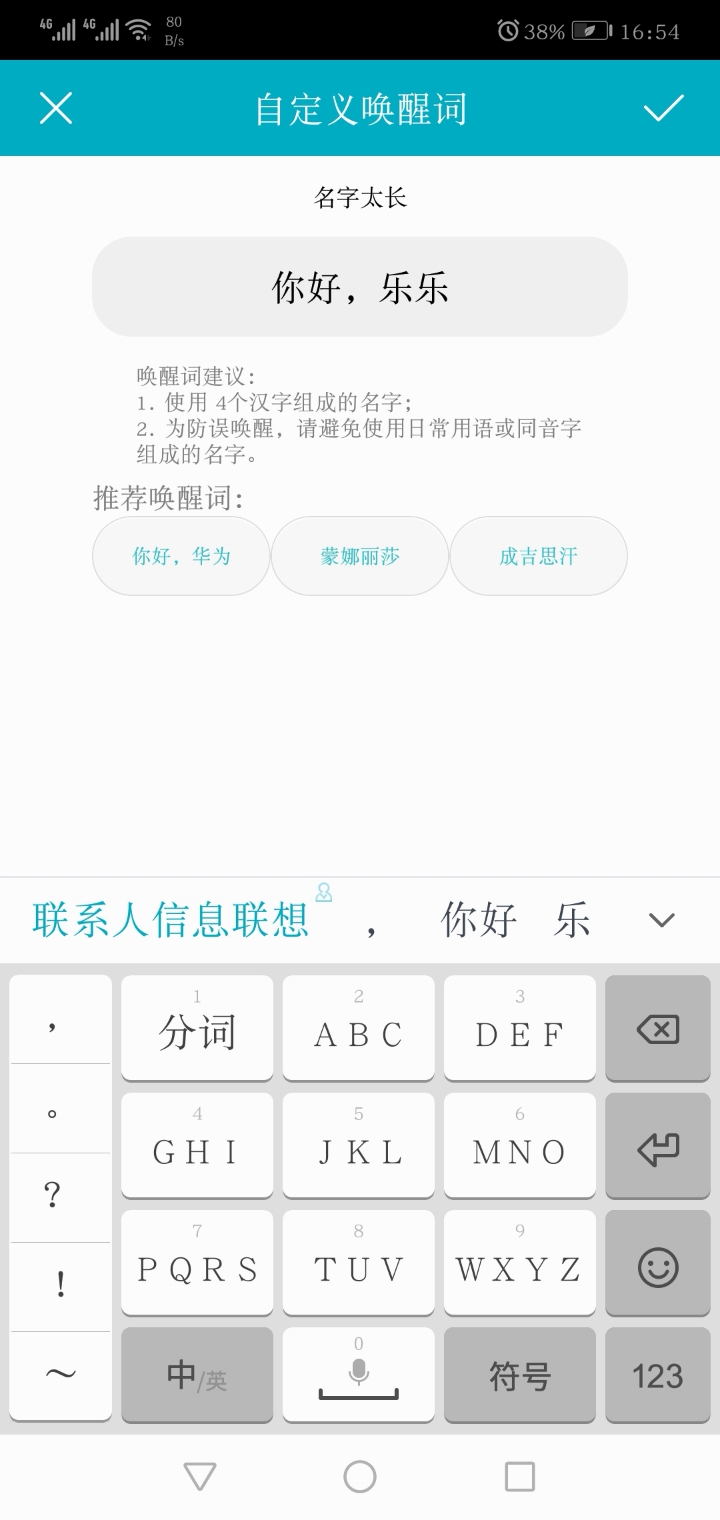Viewport: 720px width, 1520px height.
Task: Open the emoji panel on the keyboard
Action: point(657,1263)
